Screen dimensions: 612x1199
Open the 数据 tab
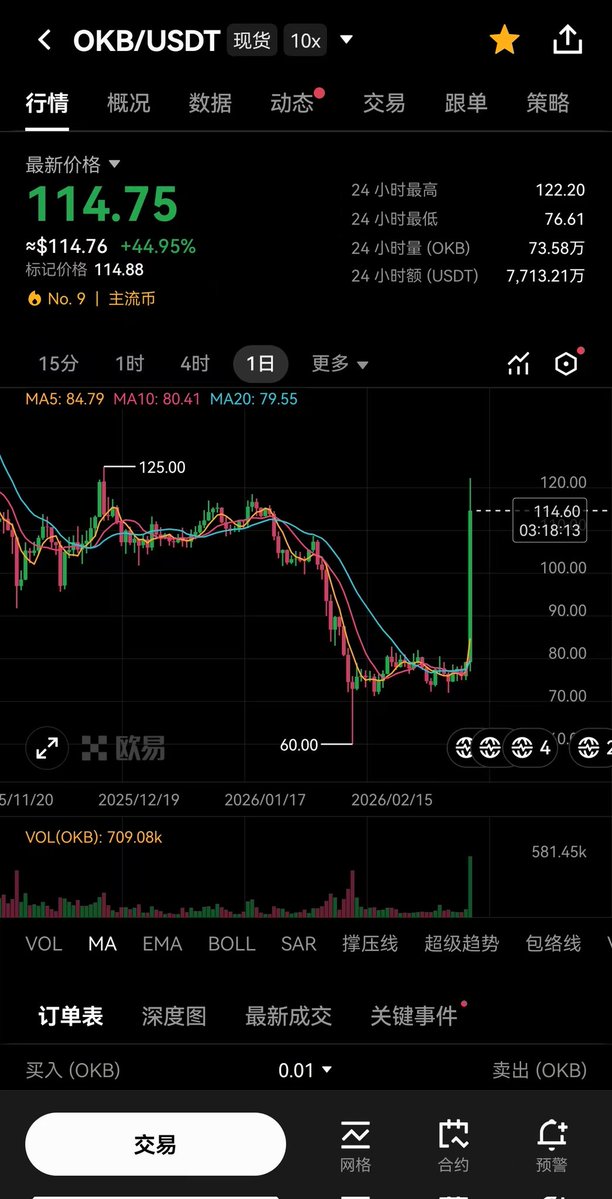pos(210,102)
